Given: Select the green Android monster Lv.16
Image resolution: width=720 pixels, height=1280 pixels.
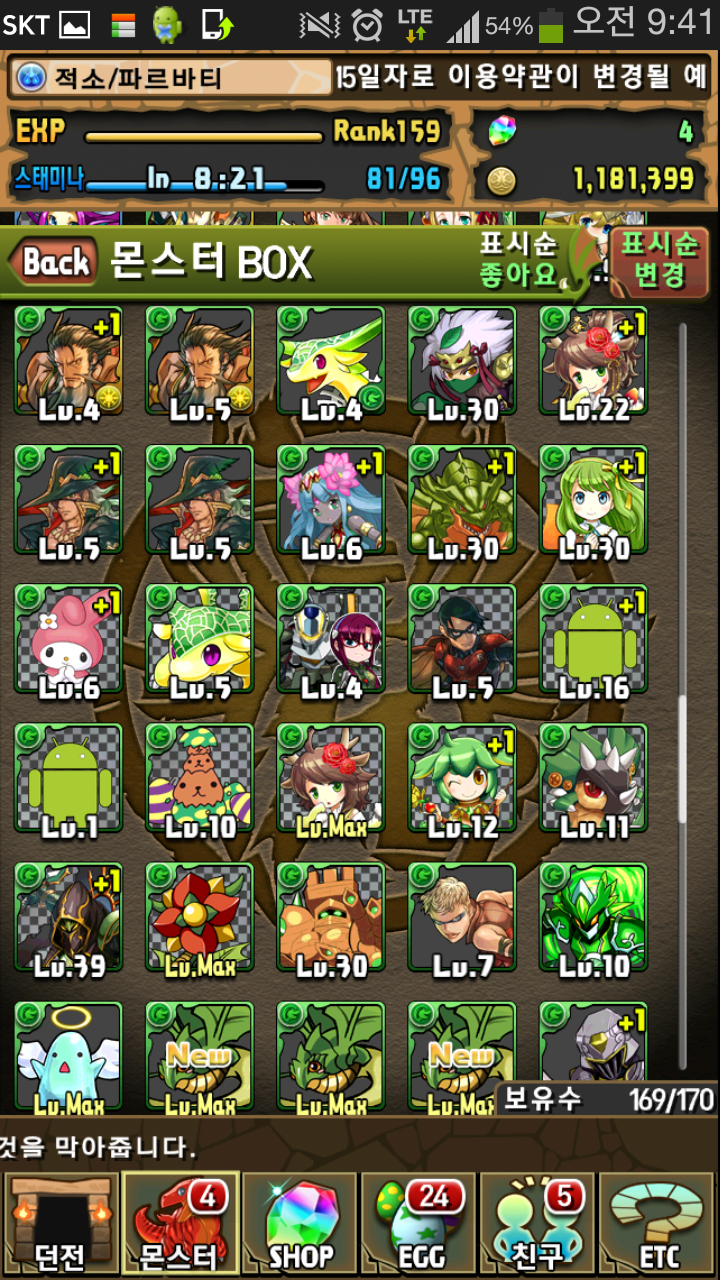Looking at the screenshot, I should (x=594, y=640).
